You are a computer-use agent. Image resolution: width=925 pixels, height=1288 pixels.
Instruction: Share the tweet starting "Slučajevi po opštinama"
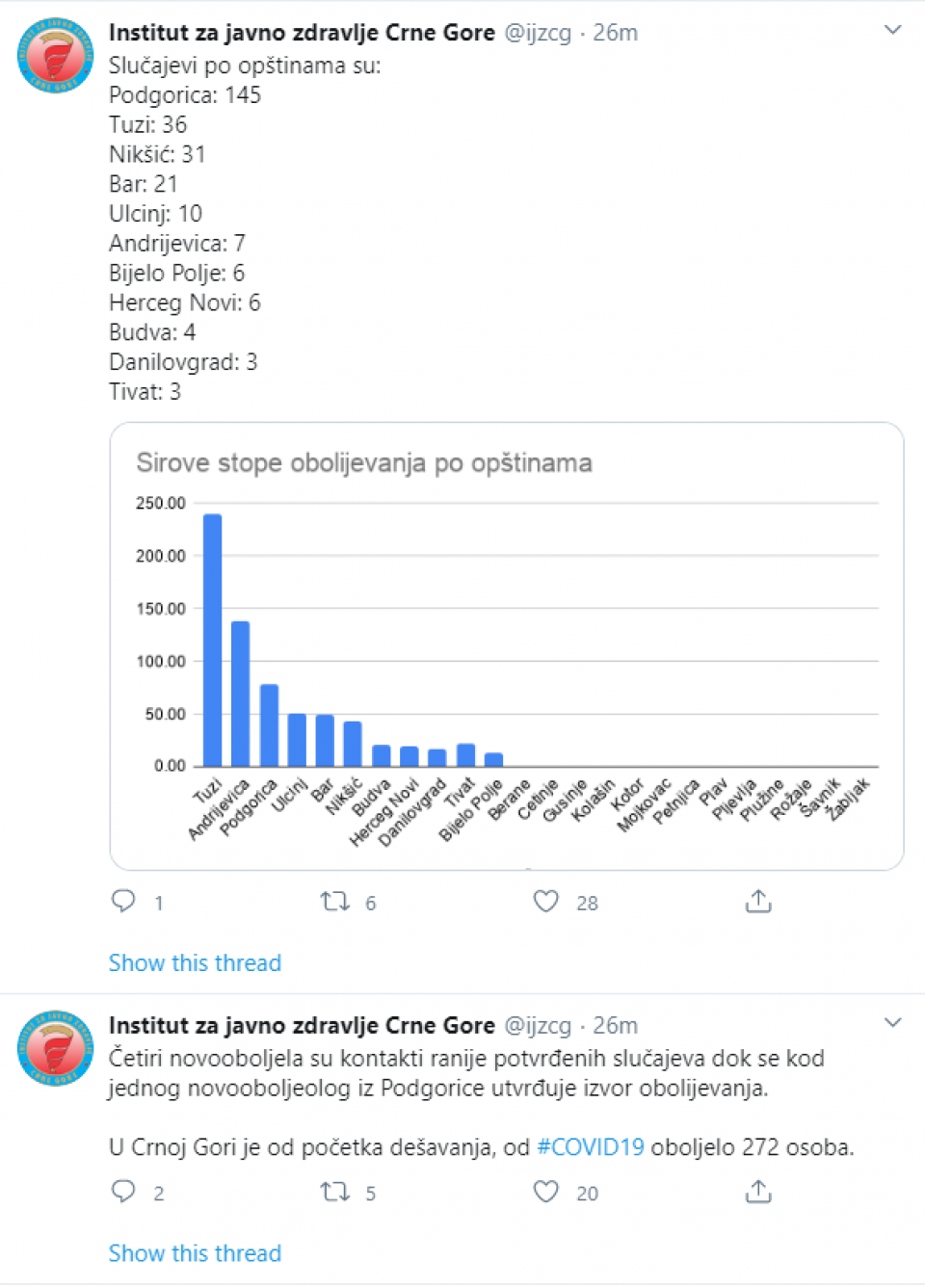[x=758, y=902]
